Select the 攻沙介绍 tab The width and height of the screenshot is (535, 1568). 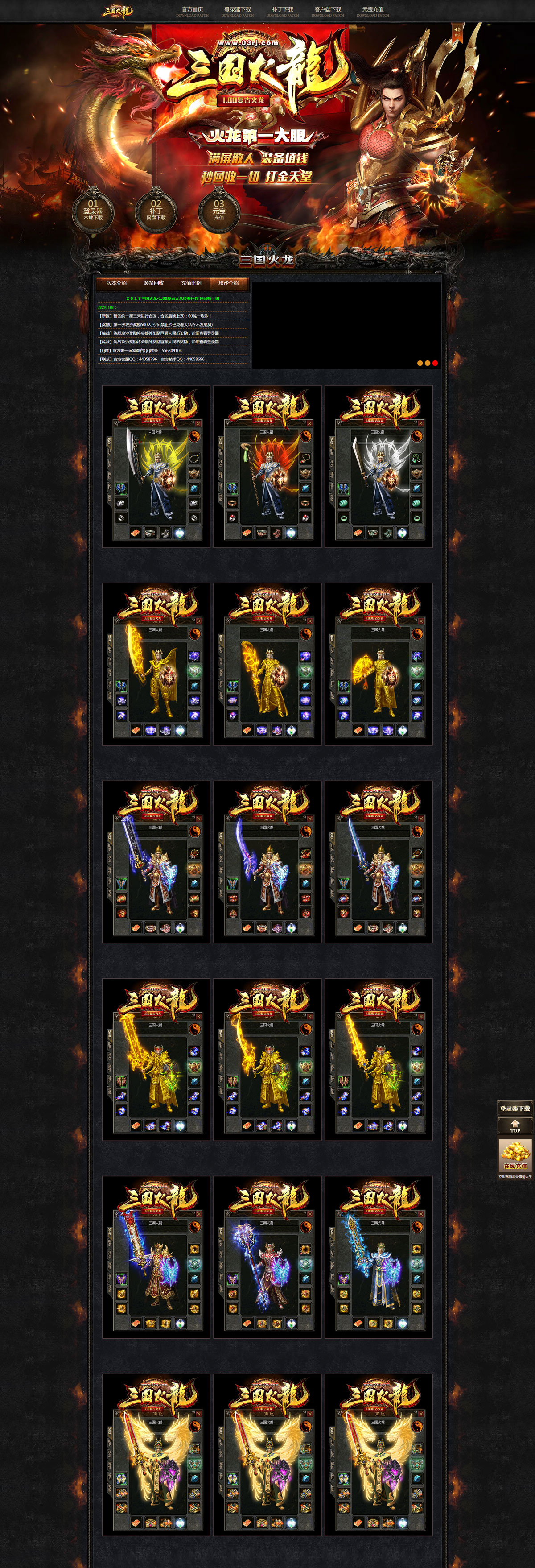[228, 283]
